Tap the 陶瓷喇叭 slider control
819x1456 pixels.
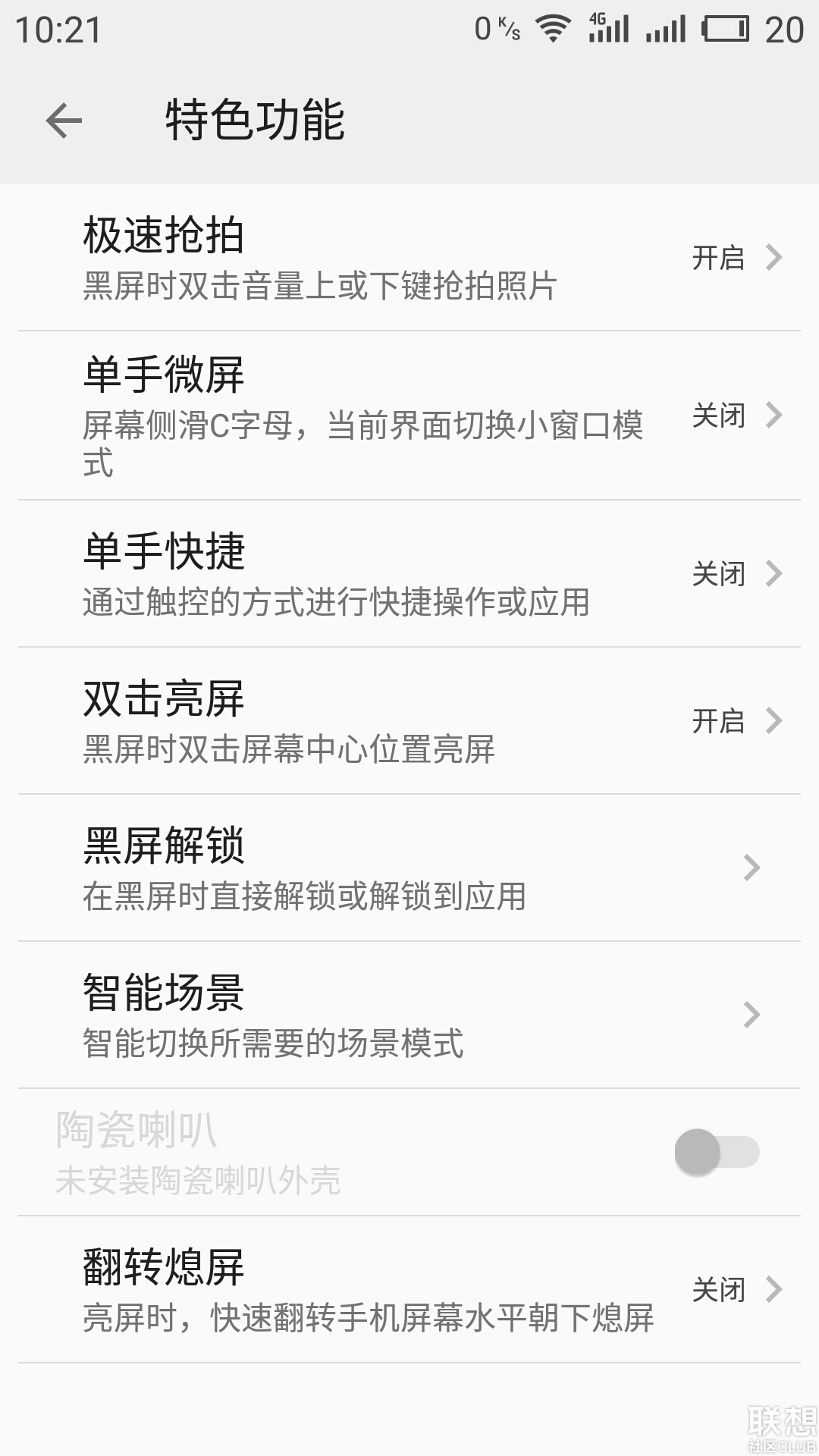pyautogui.click(x=714, y=1151)
